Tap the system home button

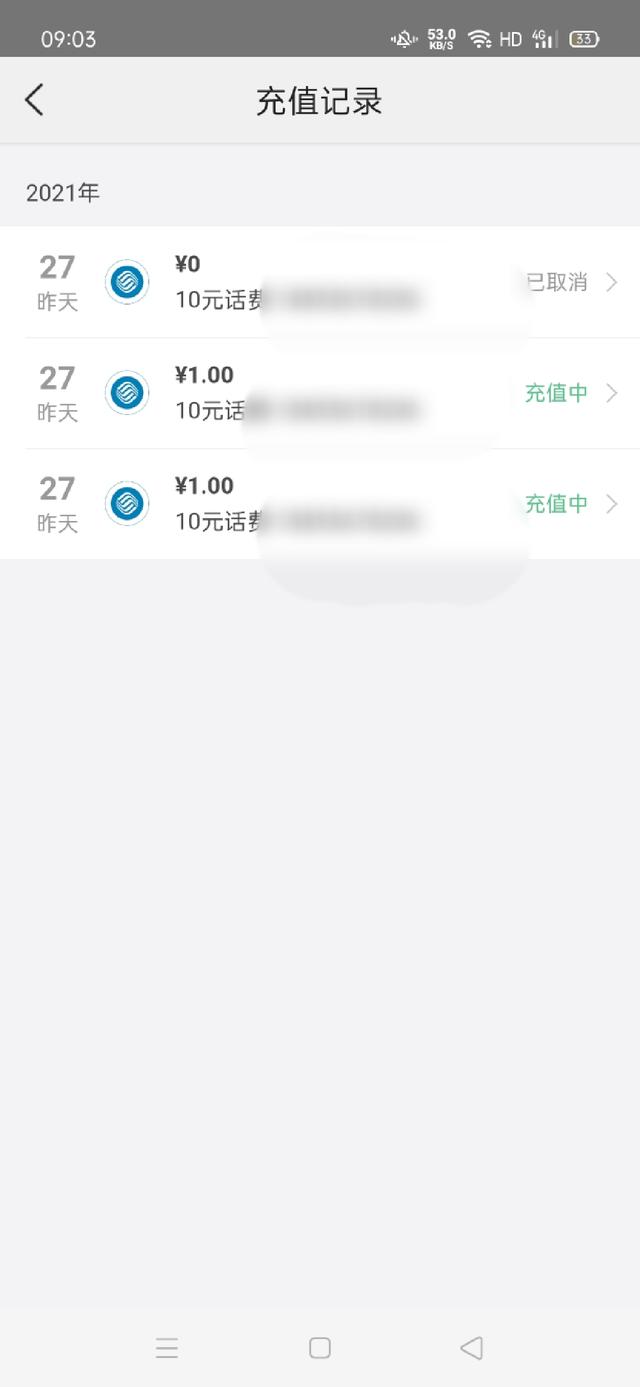coord(320,1348)
